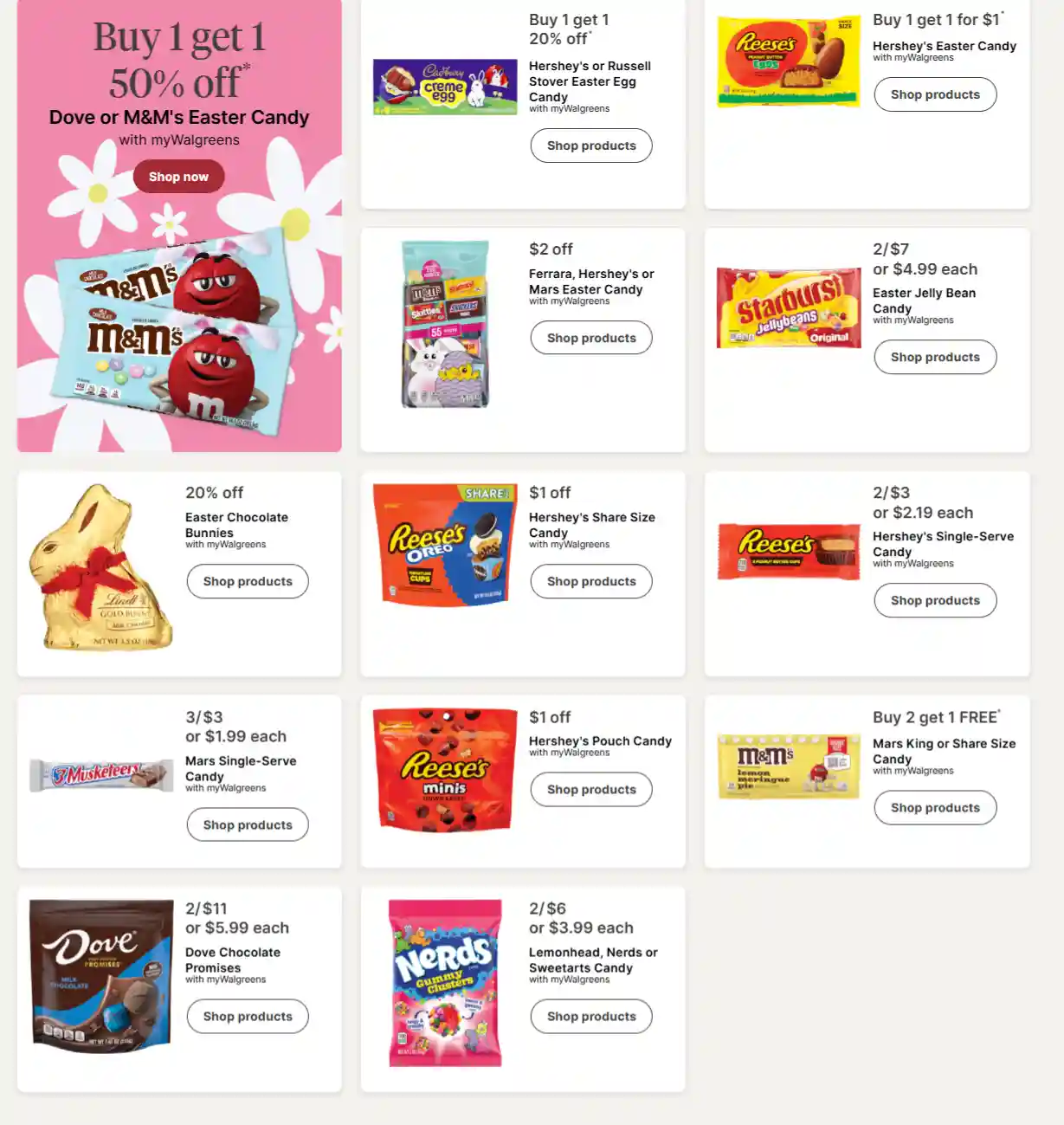Shop products for Easter Jelly Bean Candy
This screenshot has width=1064, height=1125.
(935, 357)
